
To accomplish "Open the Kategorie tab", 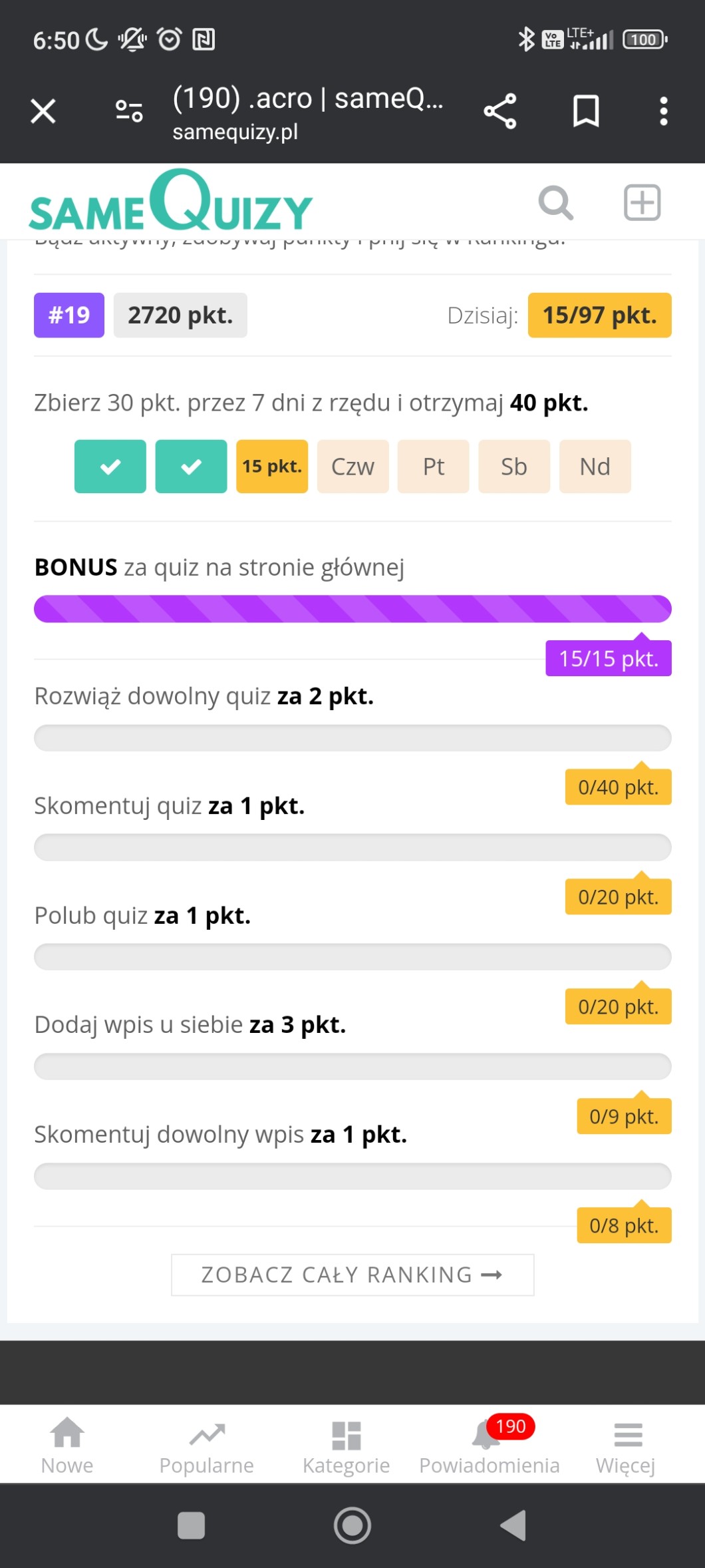I will point(346,1446).
